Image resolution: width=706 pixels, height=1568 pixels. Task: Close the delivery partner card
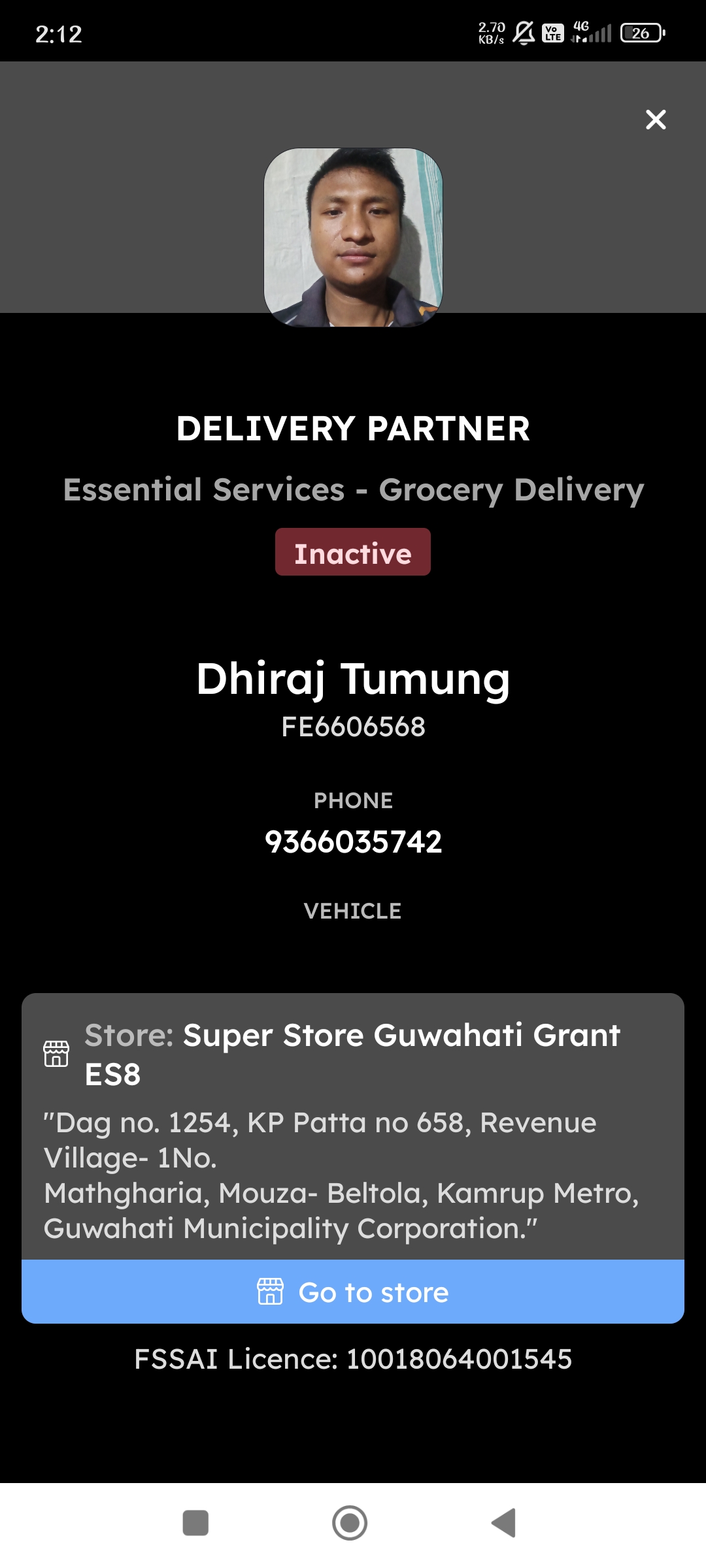pos(656,120)
